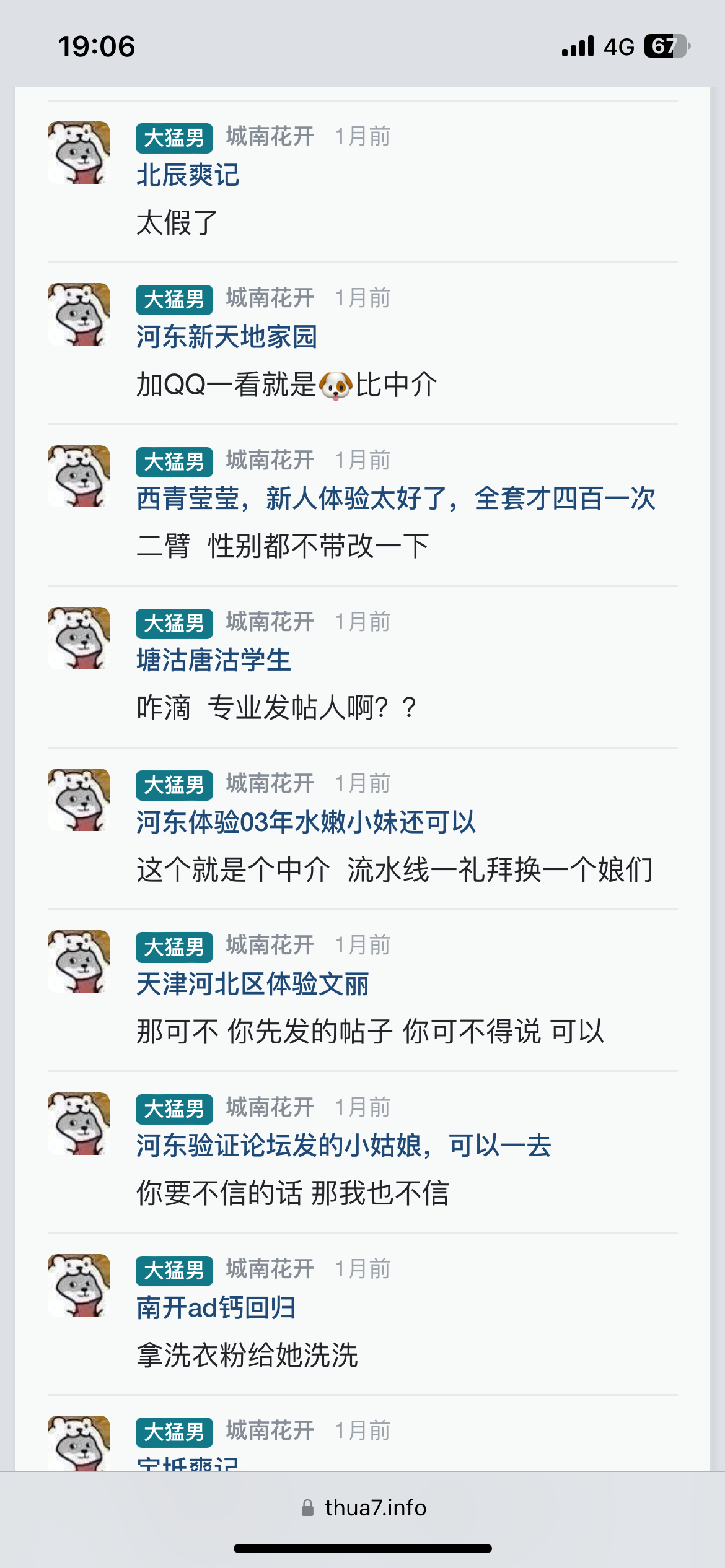The height and width of the screenshot is (1568, 725).
Task: Open the 北辰爽记 thread link
Action: [x=188, y=175]
